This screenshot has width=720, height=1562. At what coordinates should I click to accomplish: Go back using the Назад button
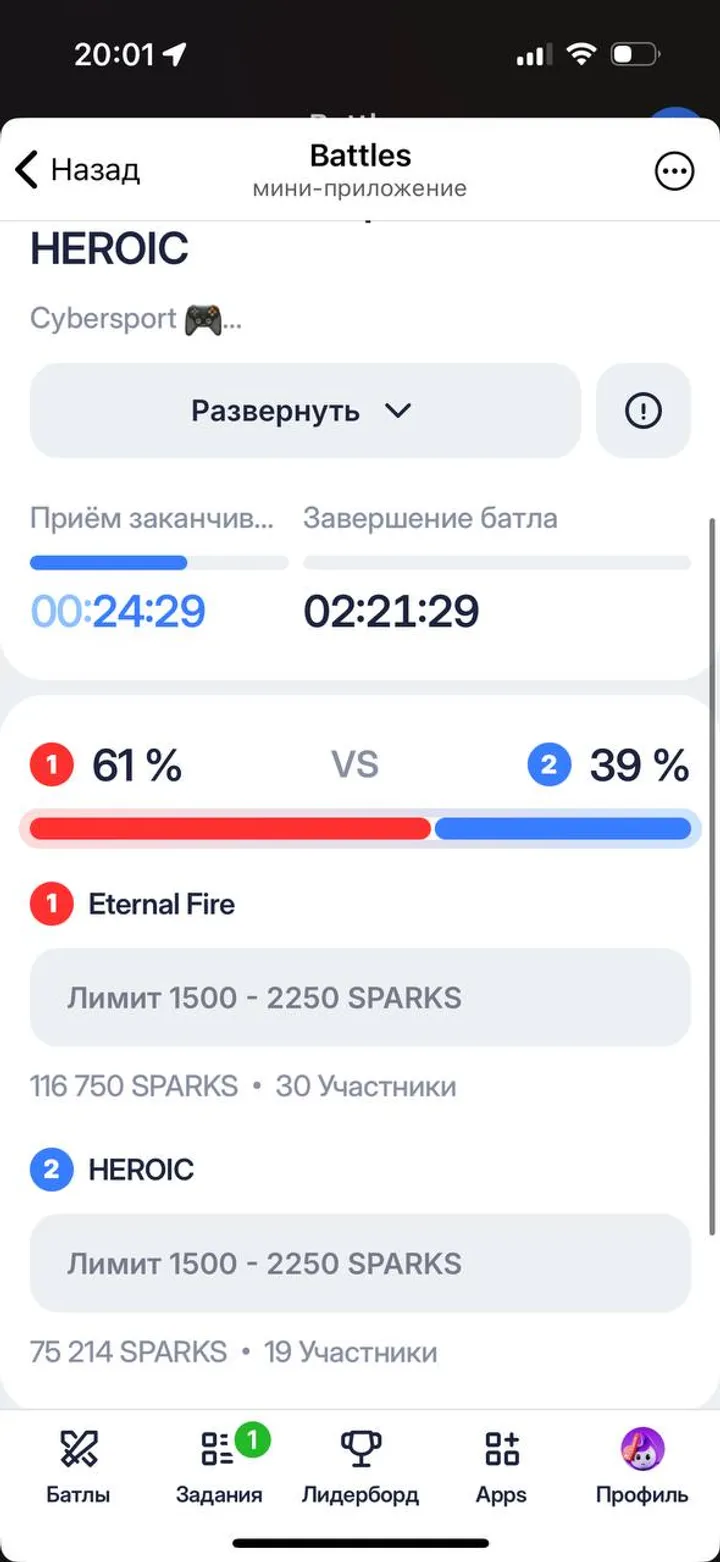82,170
